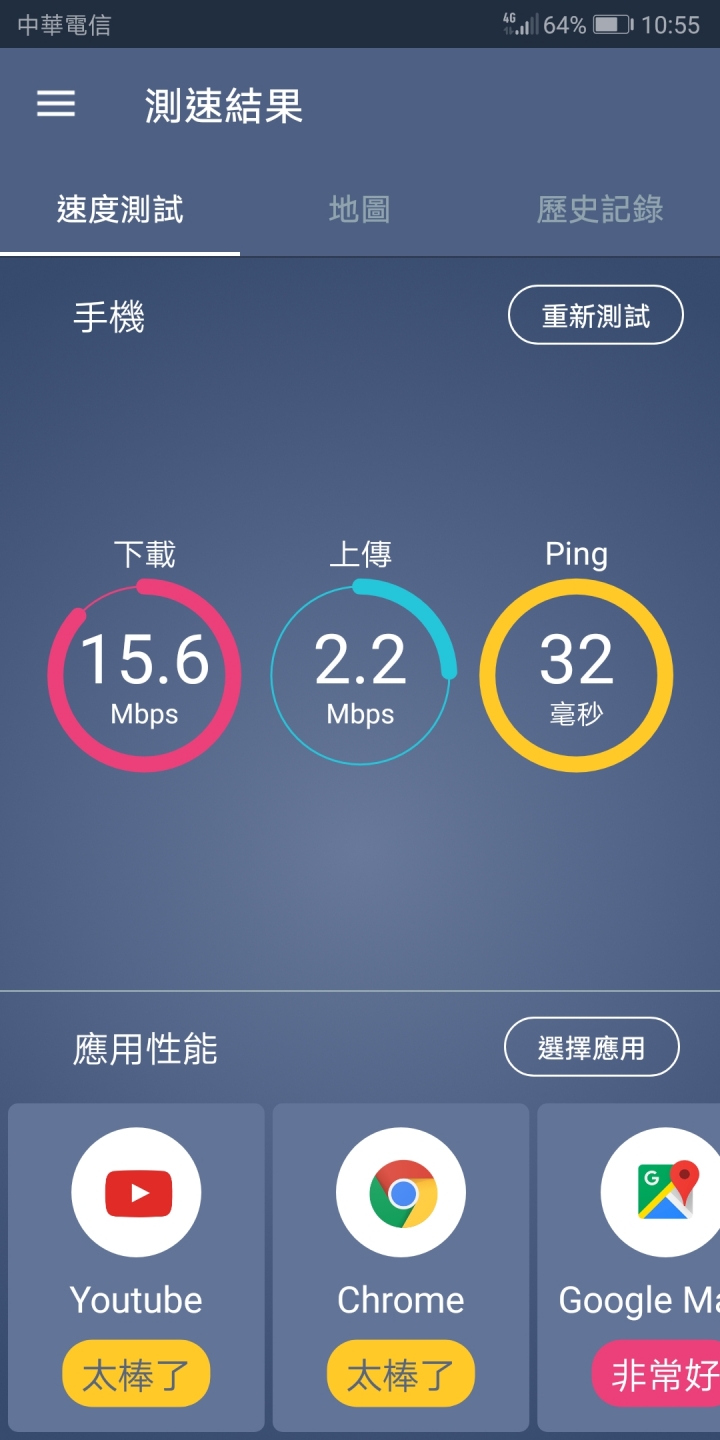This screenshot has width=720, height=1440.
Task: Open the Youtube performance card
Action: click(136, 1267)
